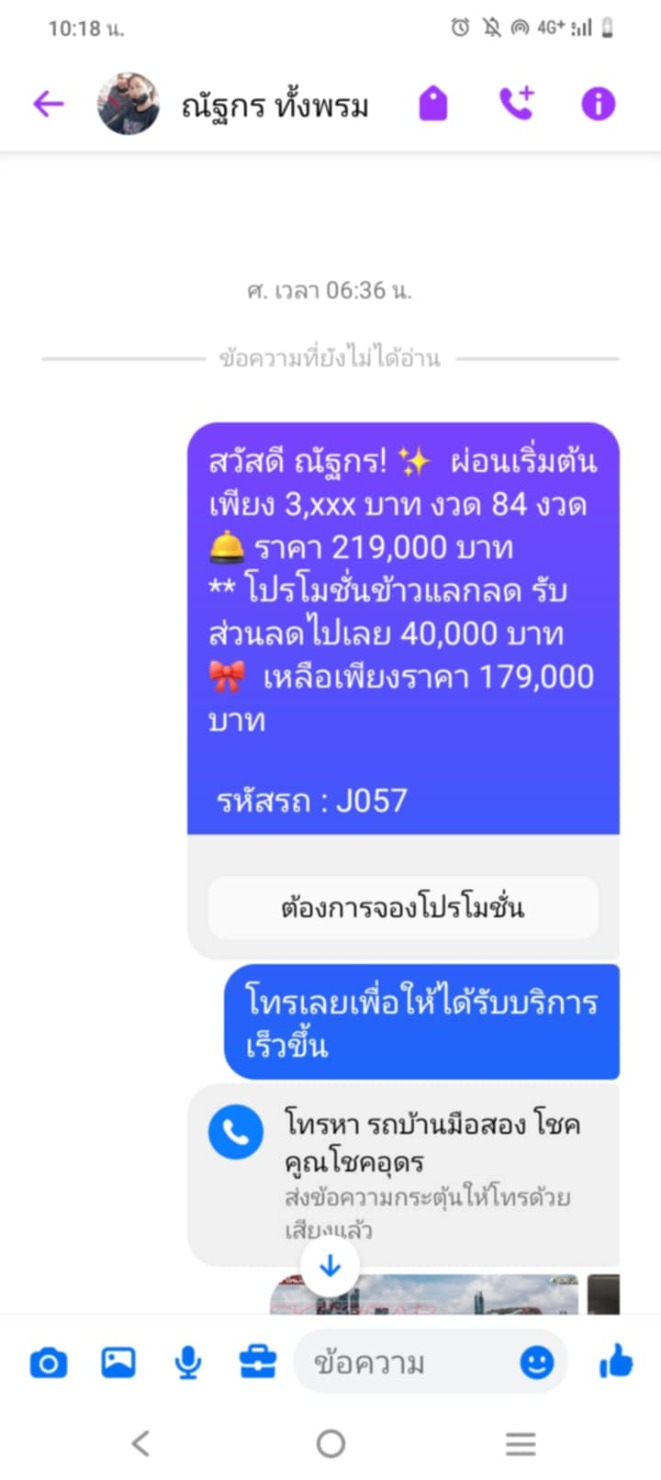Go to the system home screen

tap(331, 1443)
